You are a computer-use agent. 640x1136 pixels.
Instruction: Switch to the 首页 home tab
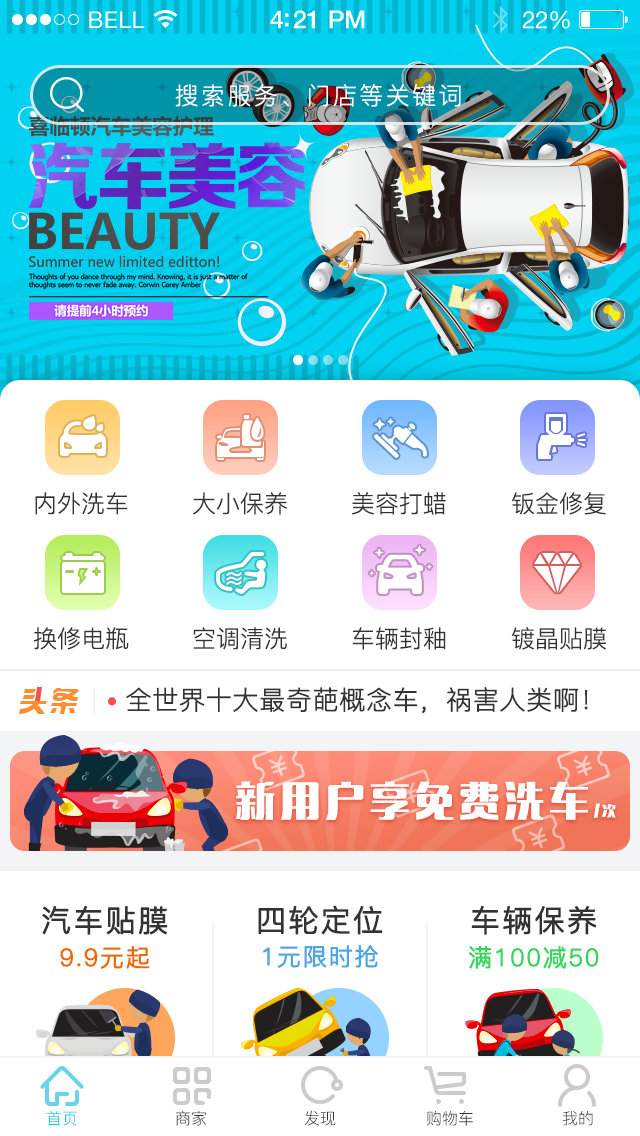[62, 1096]
